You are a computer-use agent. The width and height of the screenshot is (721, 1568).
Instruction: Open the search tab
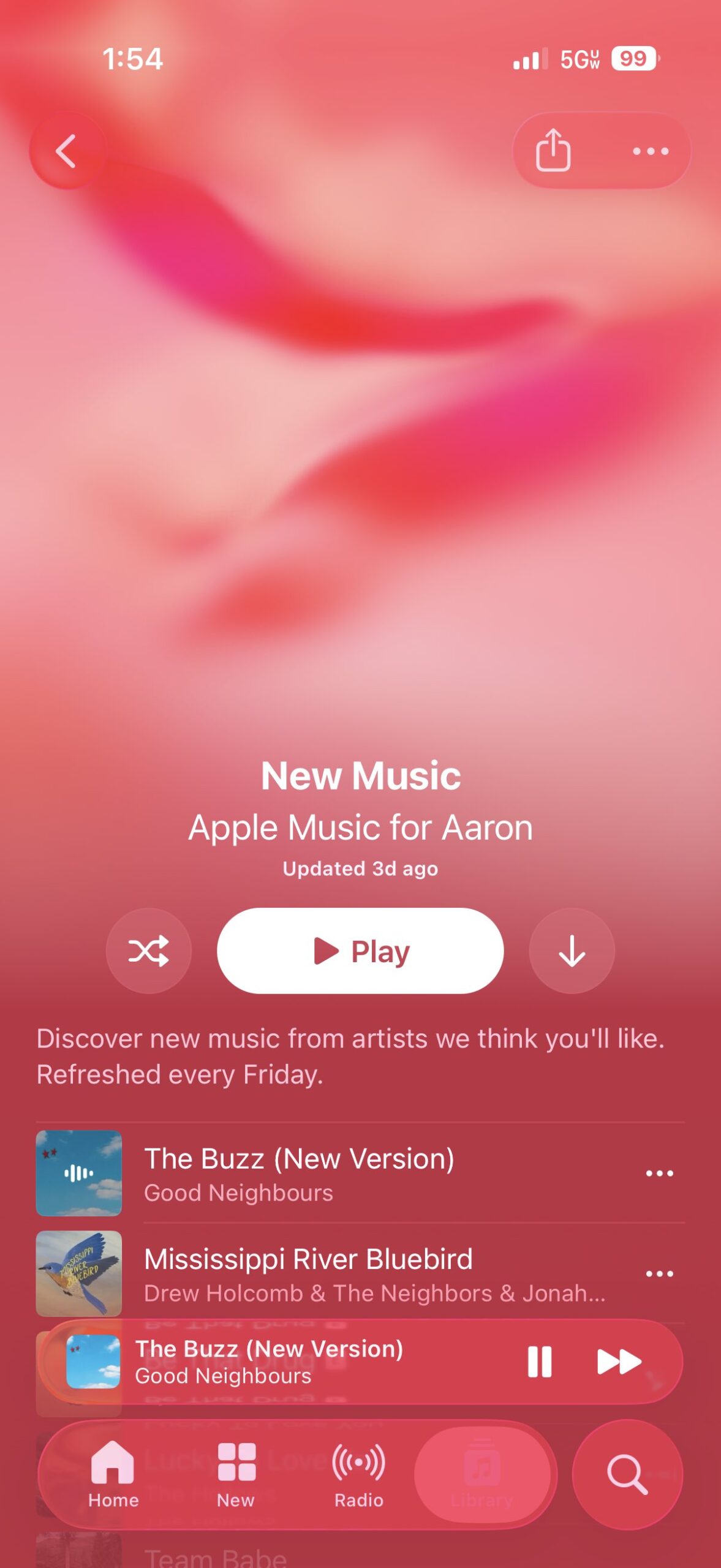[x=627, y=1474]
